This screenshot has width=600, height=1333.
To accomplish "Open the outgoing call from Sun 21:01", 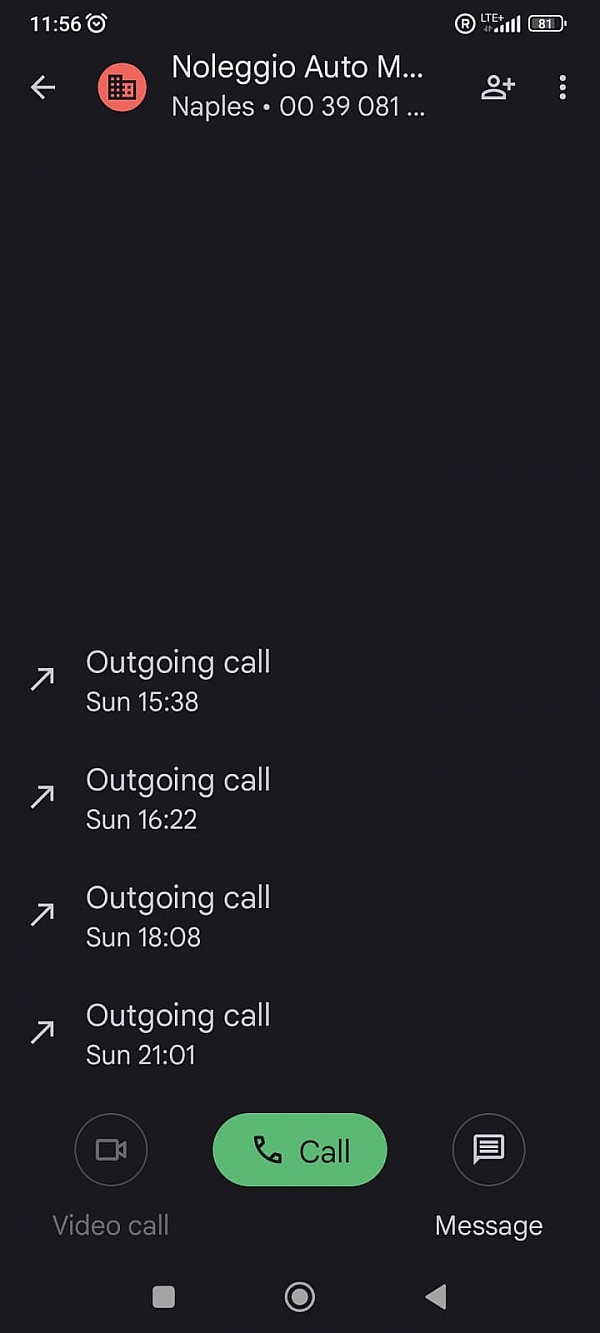I will tap(300, 1034).
